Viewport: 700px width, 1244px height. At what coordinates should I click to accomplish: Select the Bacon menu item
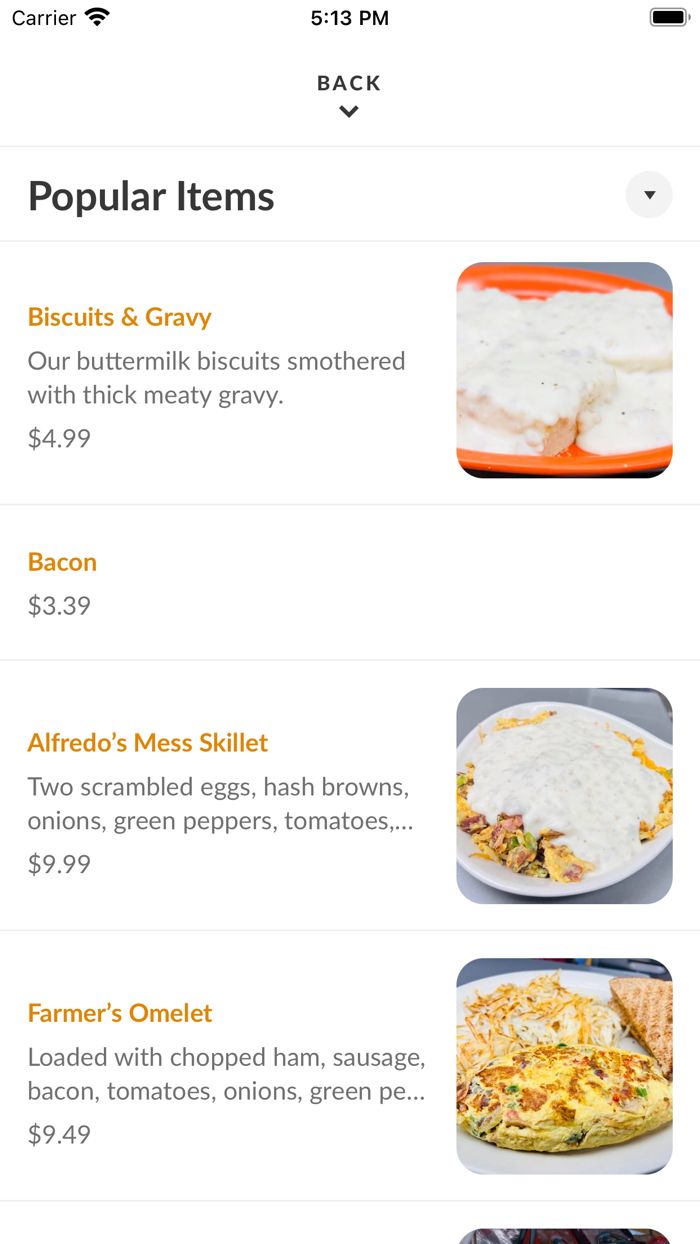350,583
